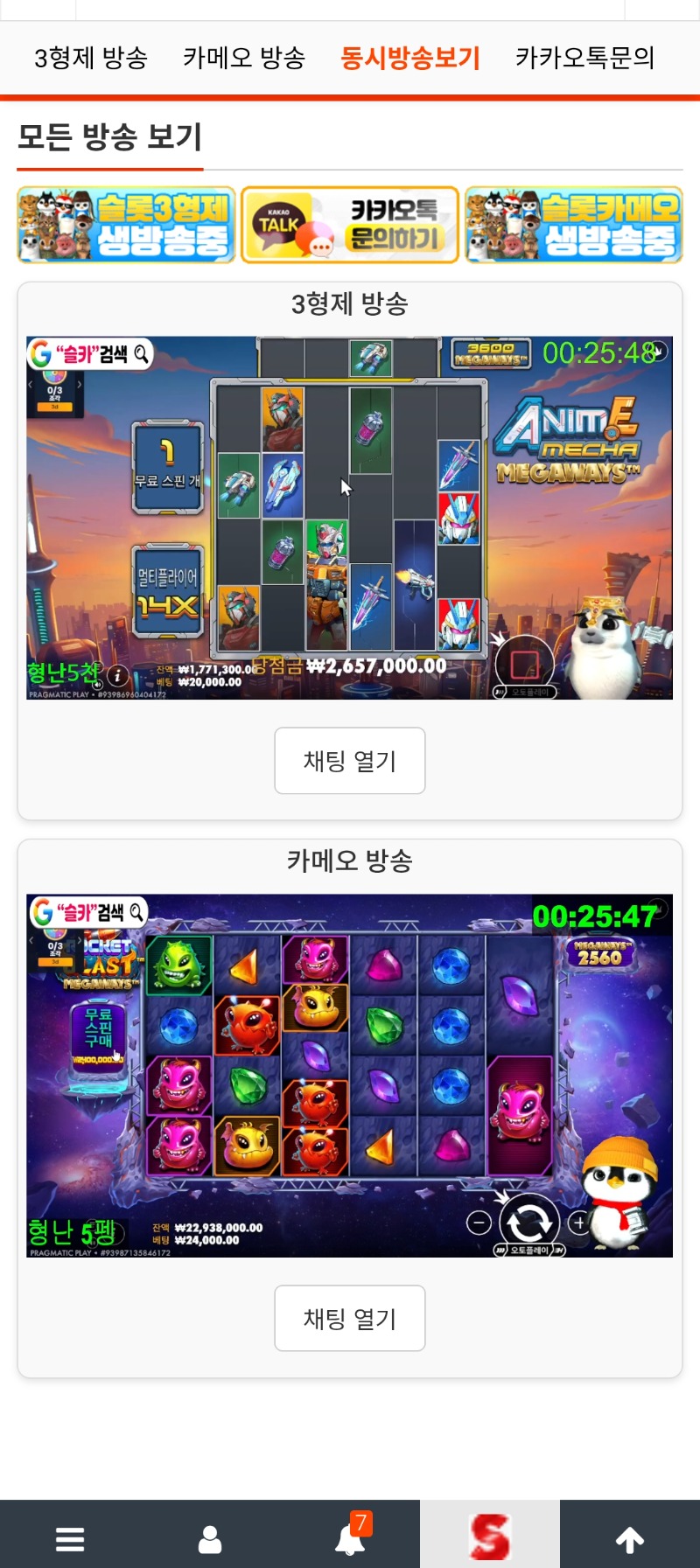Image resolution: width=700 pixels, height=1568 pixels.
Task: Open chat under 카메오 방송 stream
Action: click(x=350, y=1318)
